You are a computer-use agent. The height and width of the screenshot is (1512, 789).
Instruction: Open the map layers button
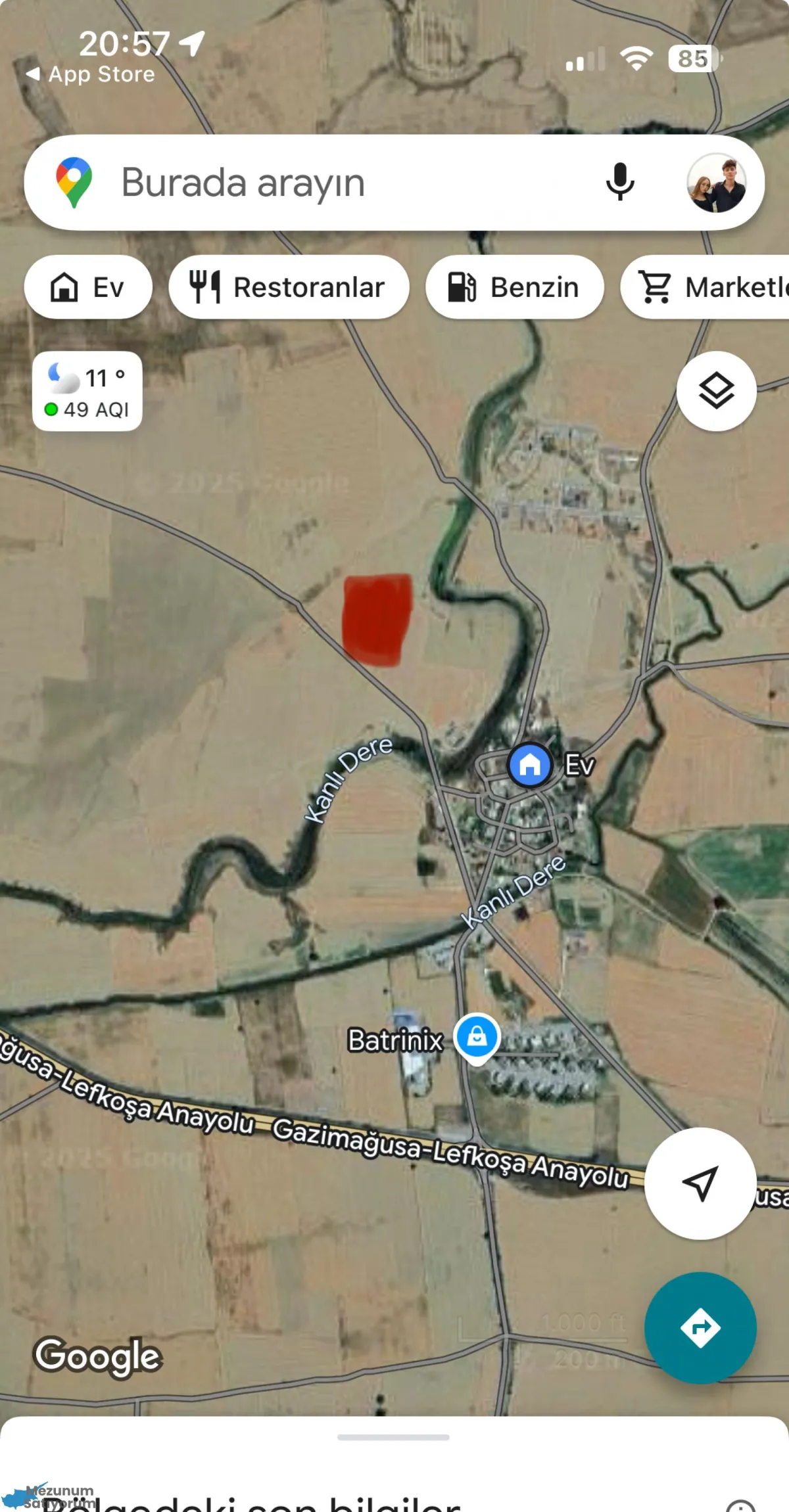coord(717,391)
